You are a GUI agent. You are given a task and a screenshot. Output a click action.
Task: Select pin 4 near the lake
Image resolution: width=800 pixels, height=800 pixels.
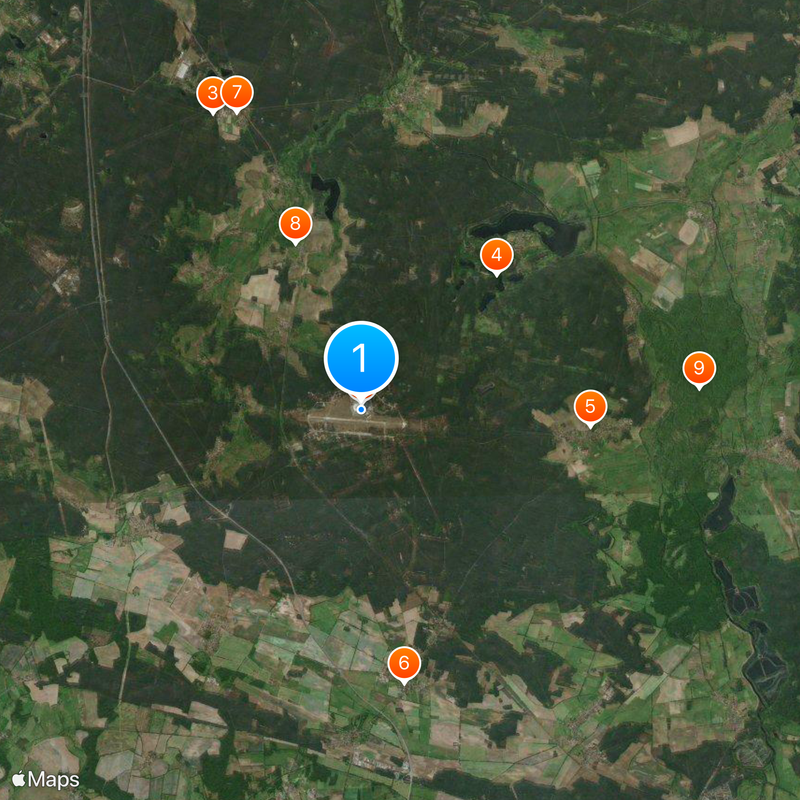pyautogui.click(x=496, y=256)
